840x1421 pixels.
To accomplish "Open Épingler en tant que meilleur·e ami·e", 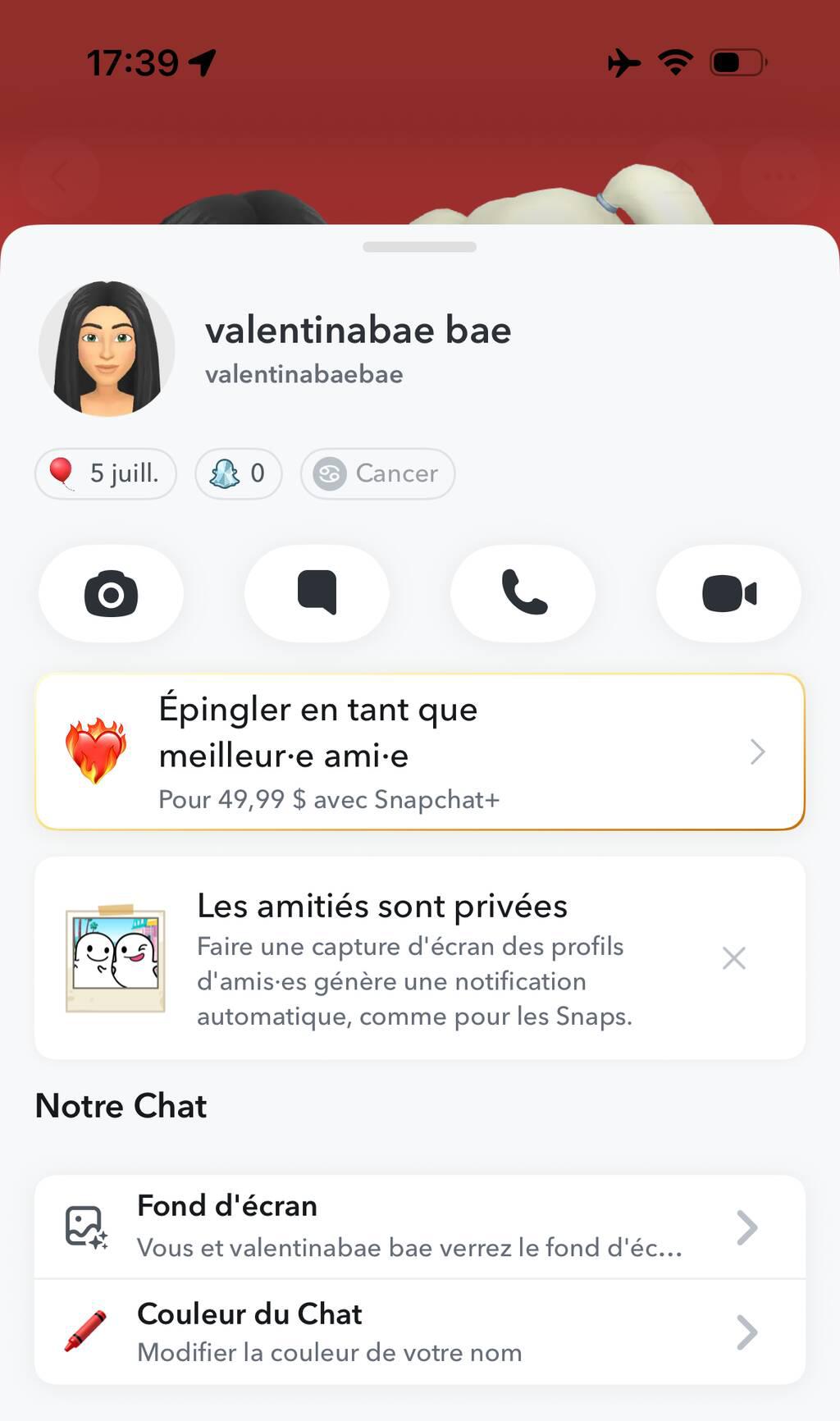I will point(419,752).
